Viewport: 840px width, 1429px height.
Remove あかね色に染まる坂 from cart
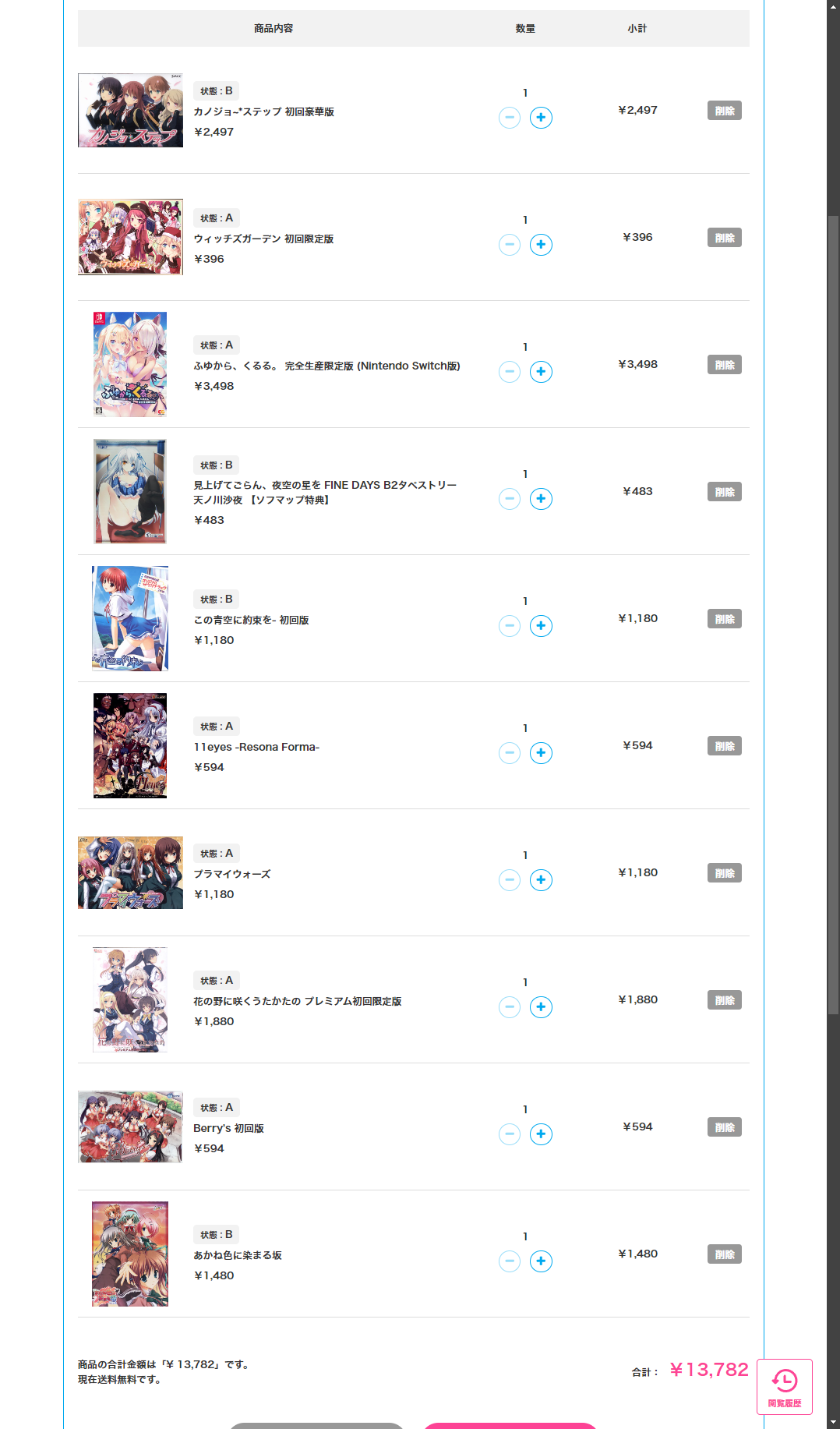coord(724,1254)
